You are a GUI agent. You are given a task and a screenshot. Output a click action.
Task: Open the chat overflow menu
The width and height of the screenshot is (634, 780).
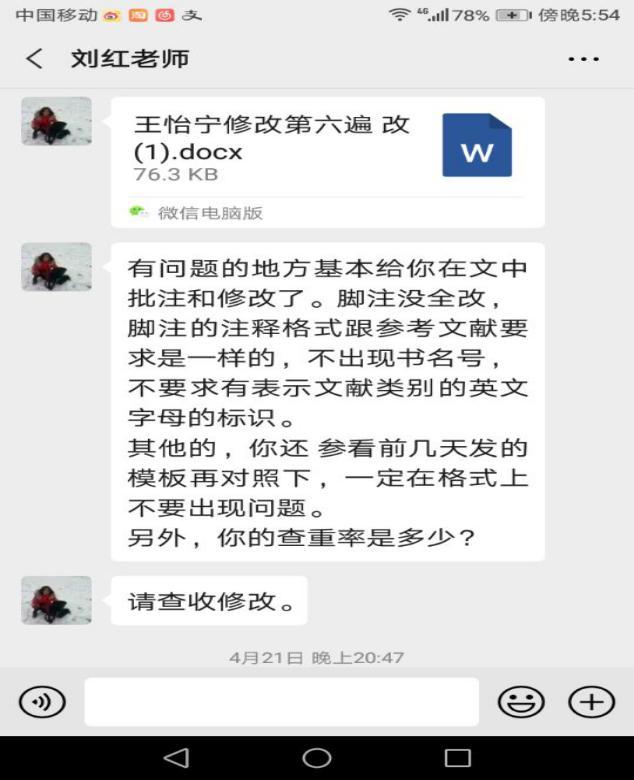pos(583,59)
